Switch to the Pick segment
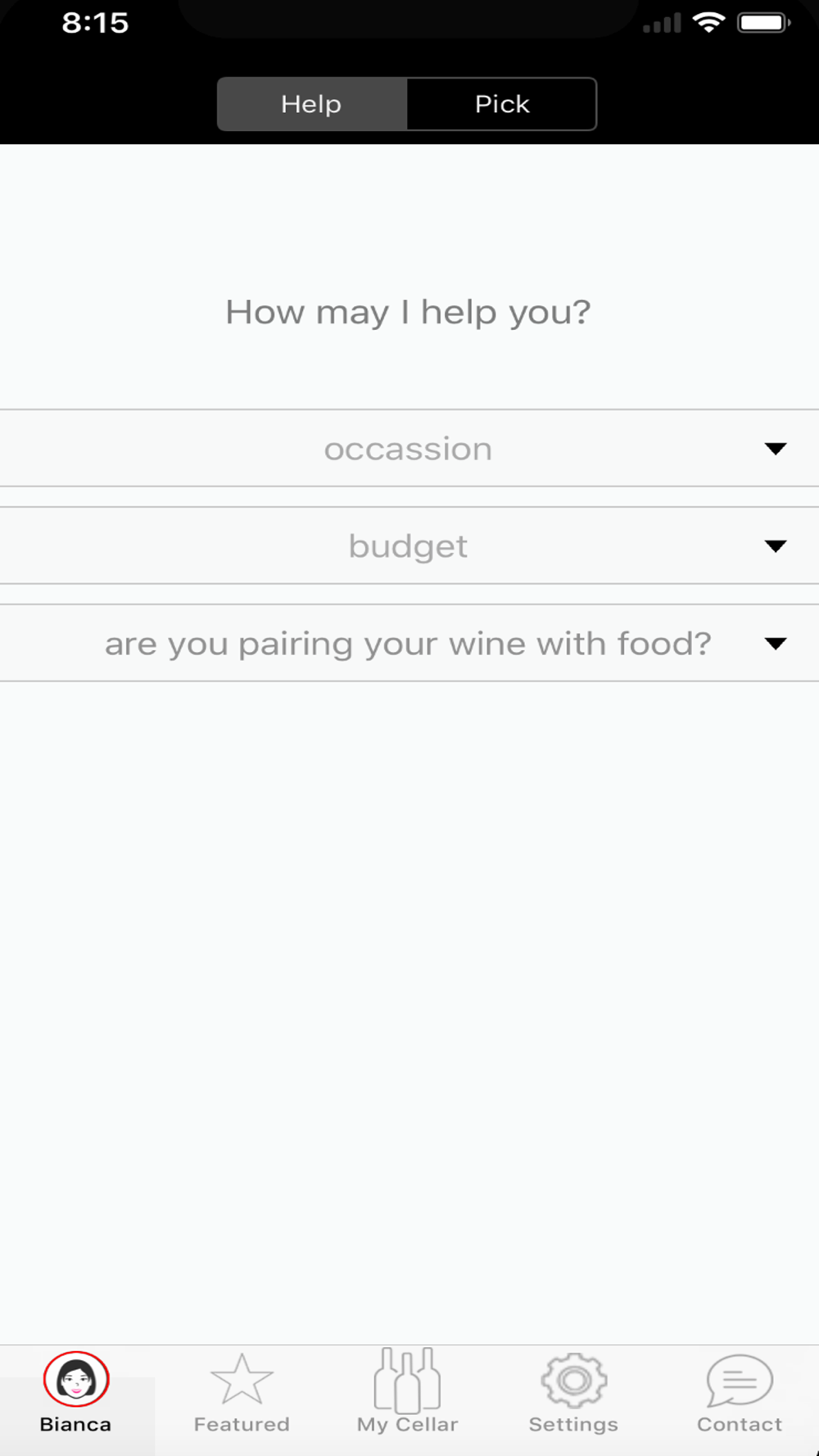Viewport: 819px width, 1456px height. tap(502, 104)
